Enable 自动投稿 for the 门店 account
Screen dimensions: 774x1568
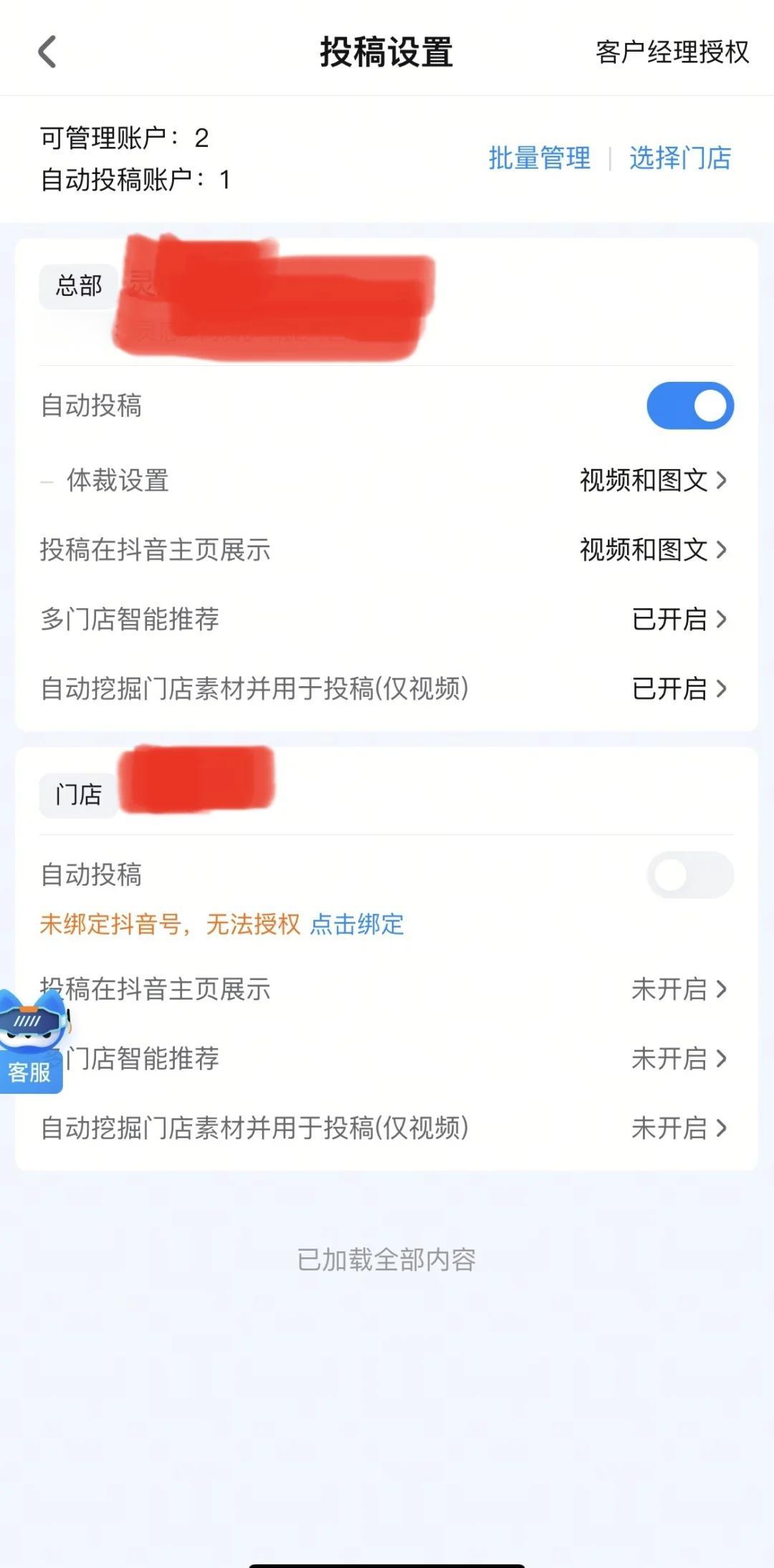[690, 875]
